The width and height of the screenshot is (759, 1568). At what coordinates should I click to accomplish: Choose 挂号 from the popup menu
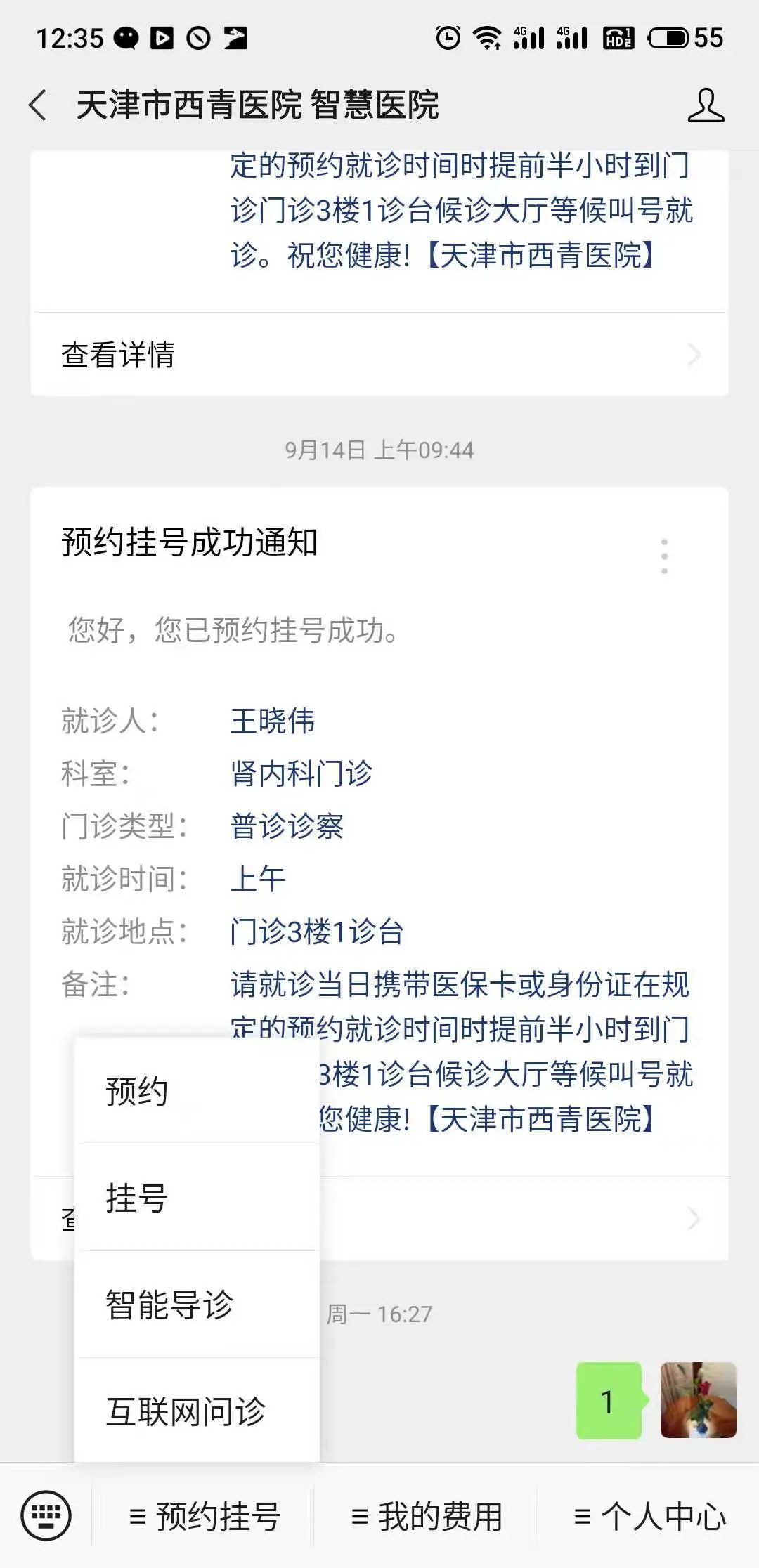197,1198
